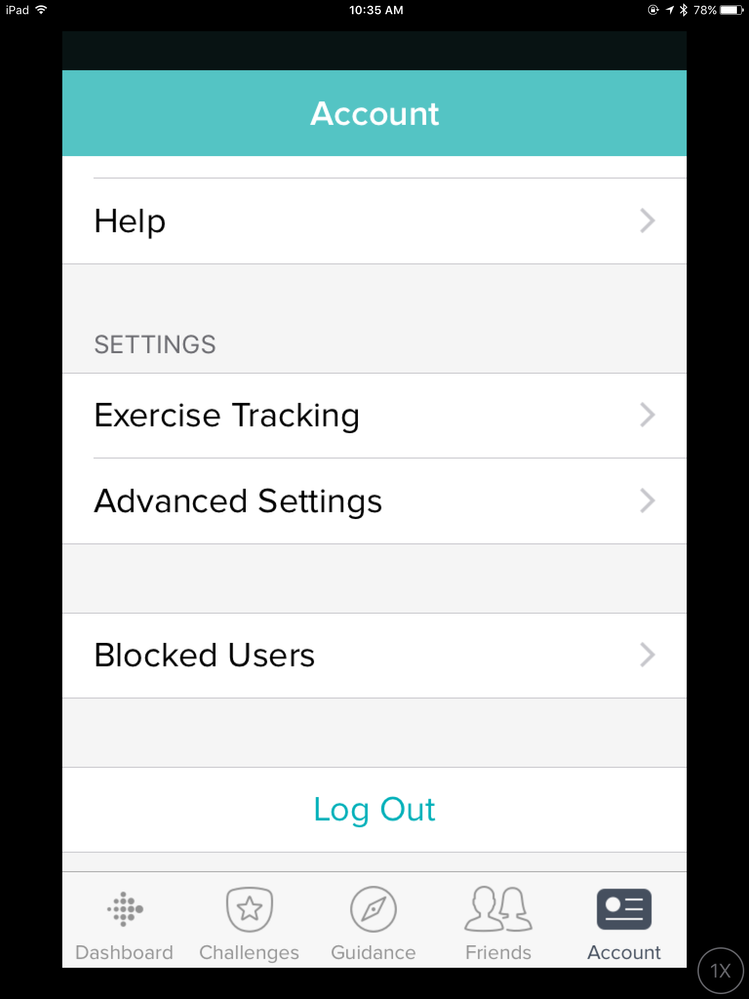Go to Advanced Settings
Screen dimensions: 749x999
374,501
